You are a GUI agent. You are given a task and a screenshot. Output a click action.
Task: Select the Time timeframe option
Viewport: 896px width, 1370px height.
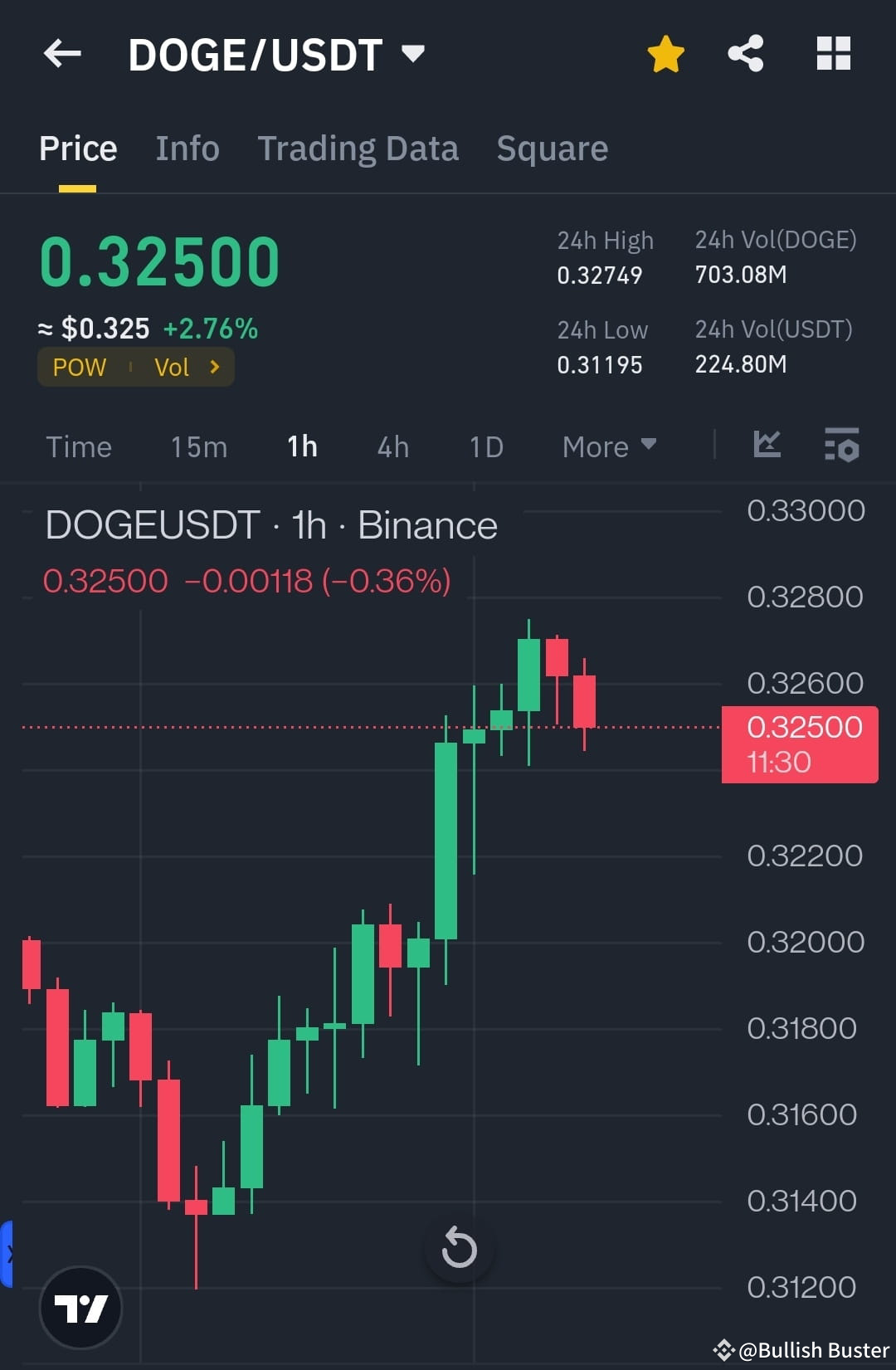(x=79, y=446)
